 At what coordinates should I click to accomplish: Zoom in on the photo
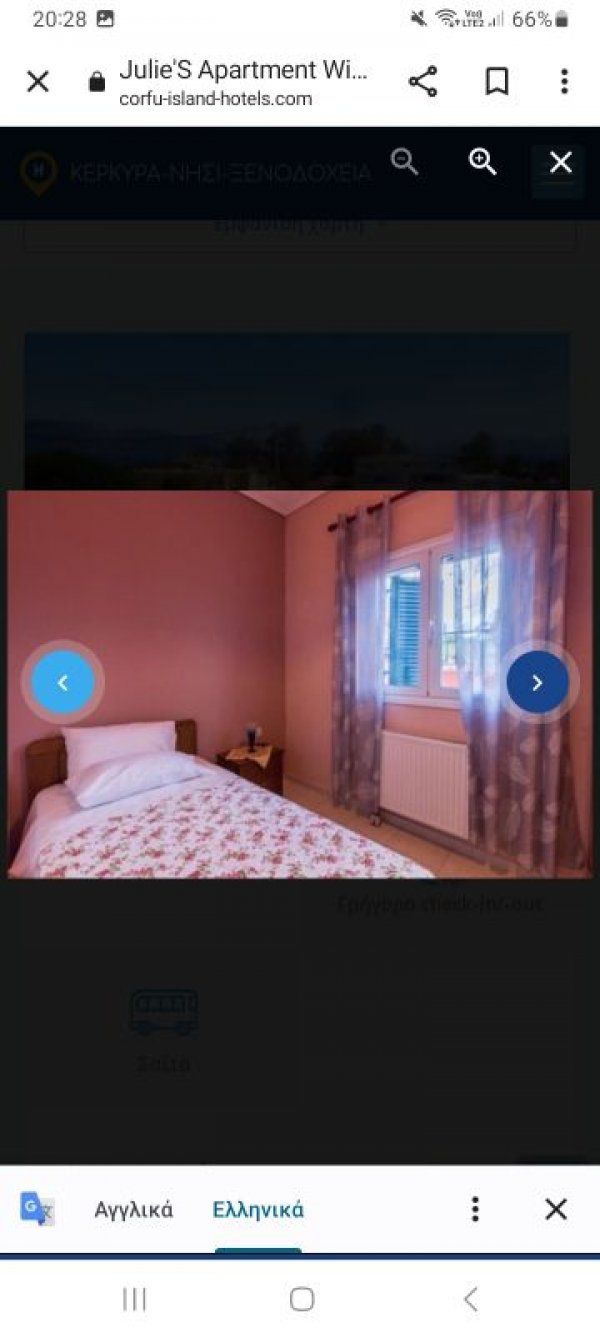coord(483,161)
